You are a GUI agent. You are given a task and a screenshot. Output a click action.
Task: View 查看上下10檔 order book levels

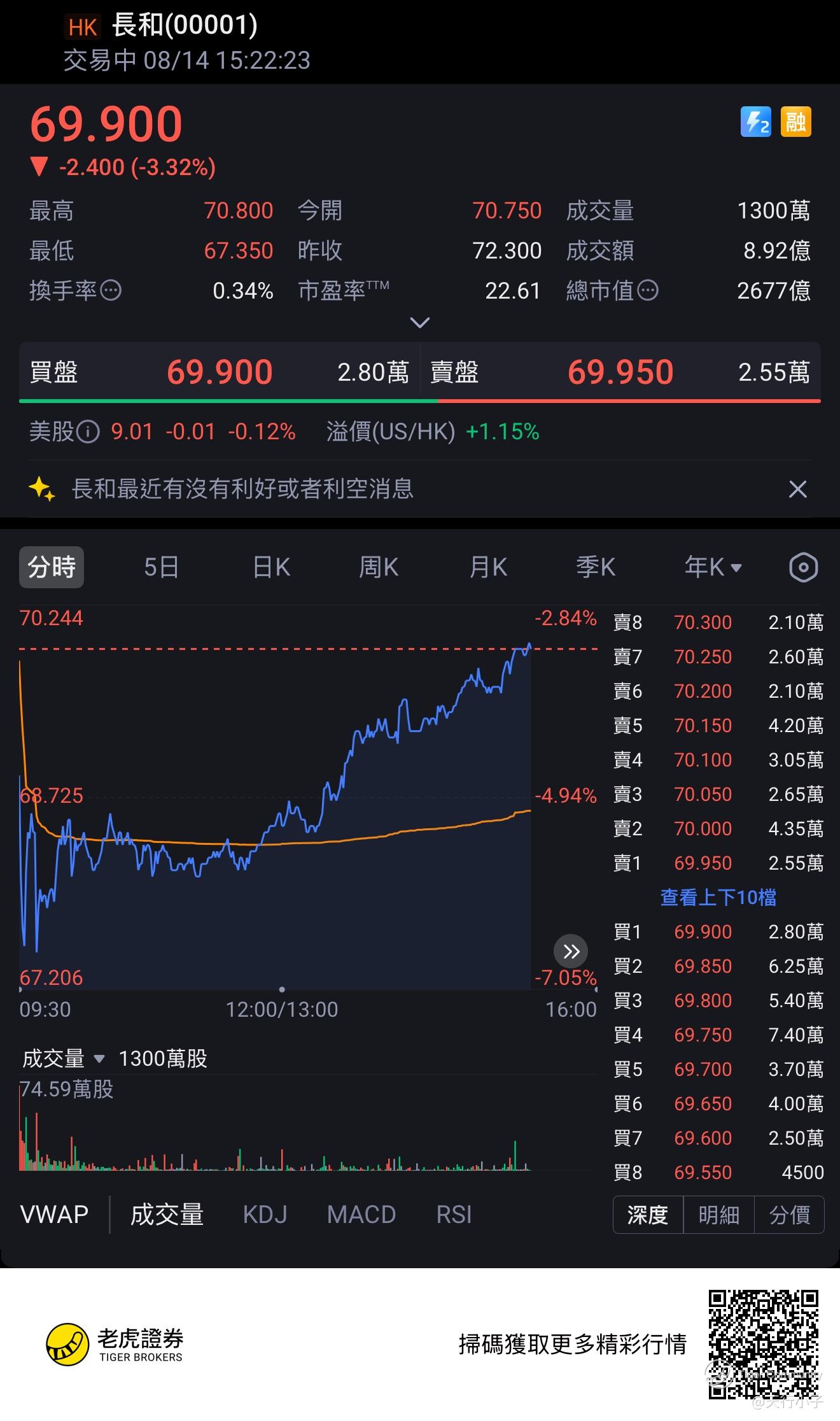[718, 897]
